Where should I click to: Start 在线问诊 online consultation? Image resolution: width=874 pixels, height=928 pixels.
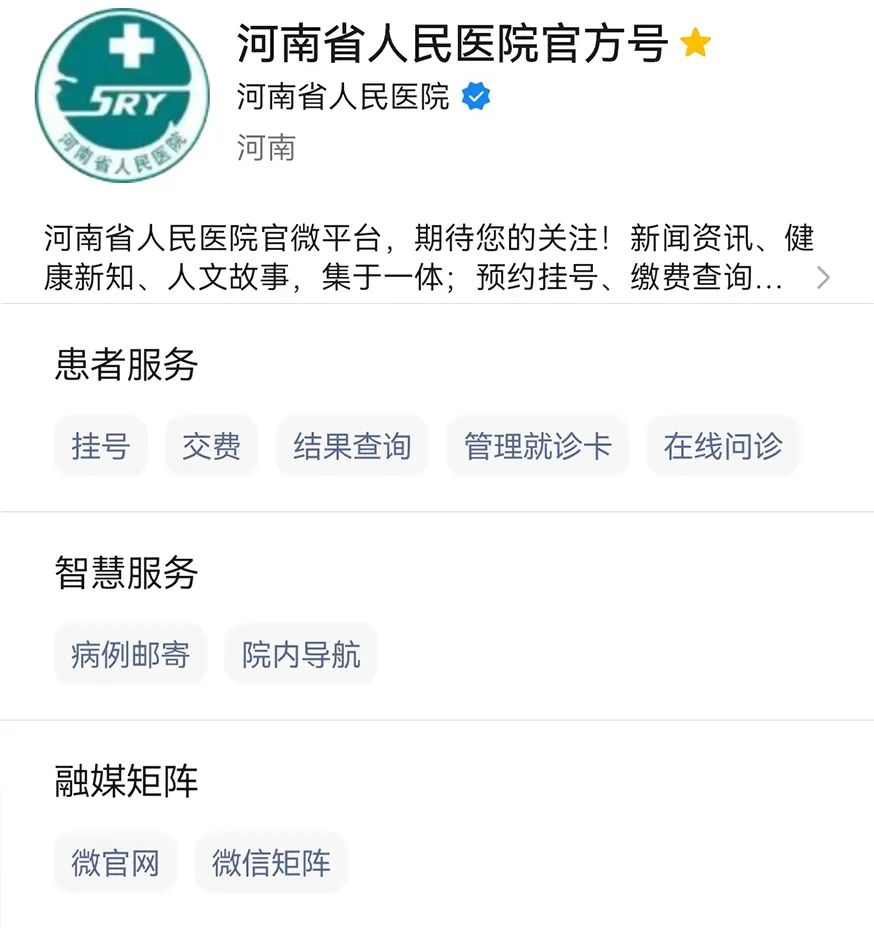[723, 446]
